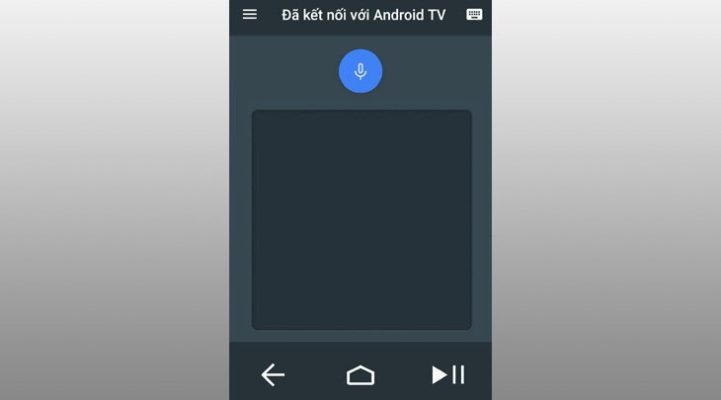This screenshot has height=400, width=721.
Task: Toggle play/pause on the TV
Action: pos(448,375)
